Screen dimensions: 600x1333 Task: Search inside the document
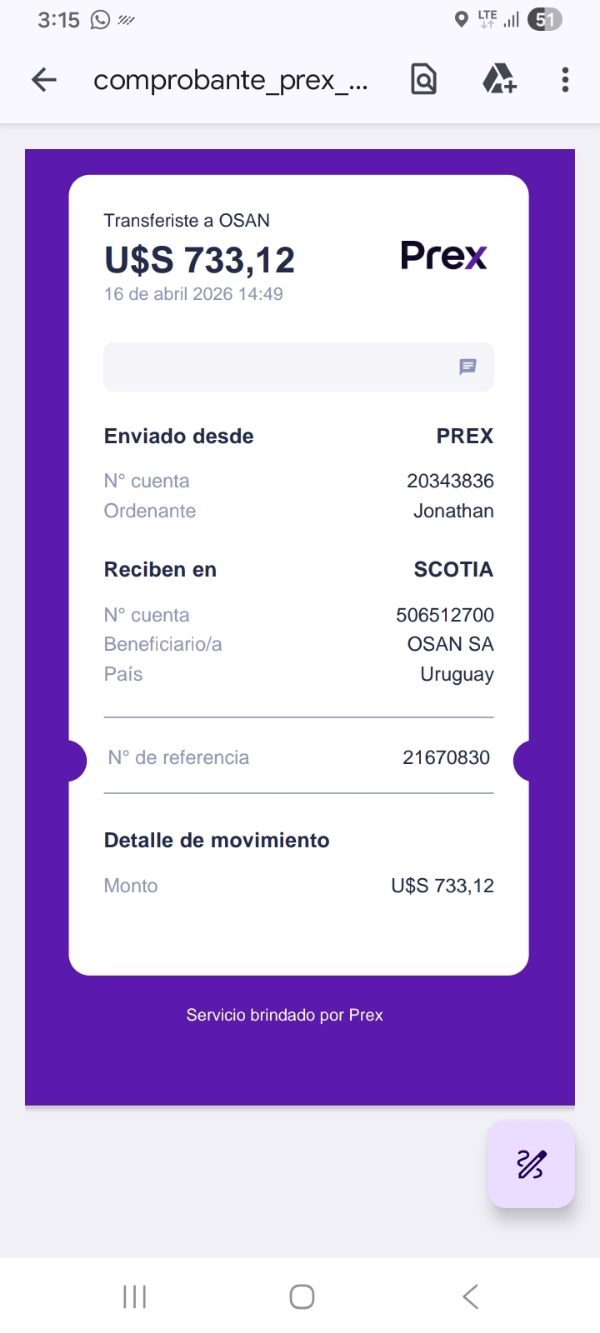click(424, 80)
